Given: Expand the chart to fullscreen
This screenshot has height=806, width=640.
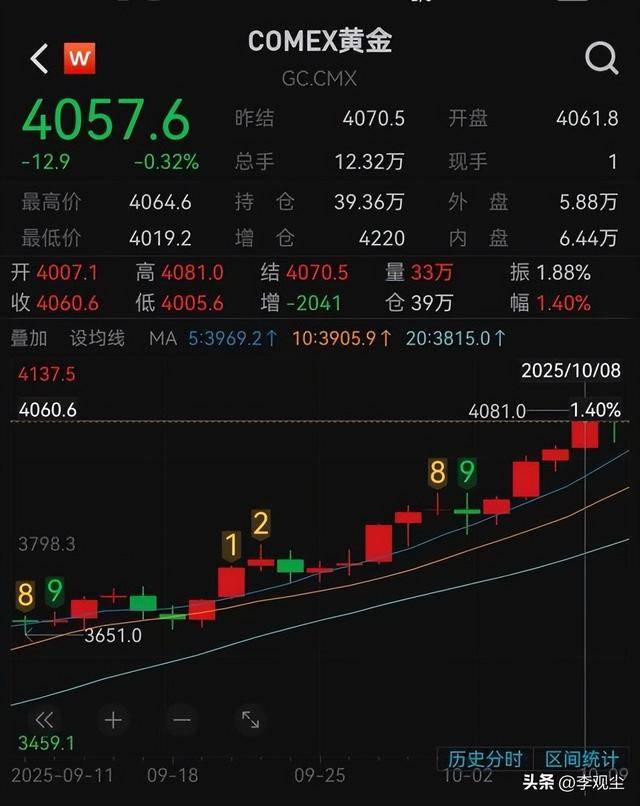Looking at the screenshot, I should pyautogui.click(x=250, y=719).
